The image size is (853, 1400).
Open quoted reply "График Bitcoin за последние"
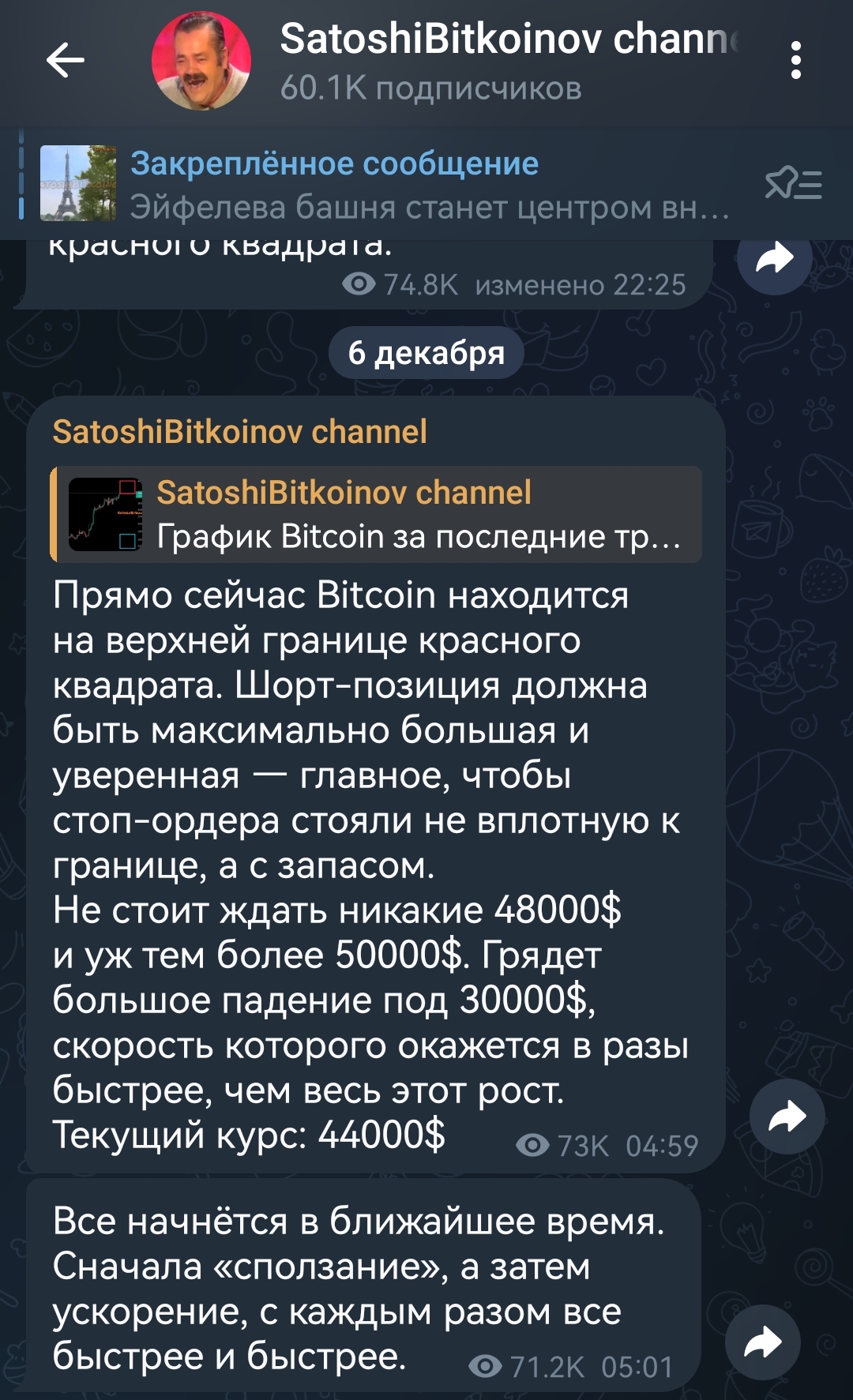click(377, 514)
